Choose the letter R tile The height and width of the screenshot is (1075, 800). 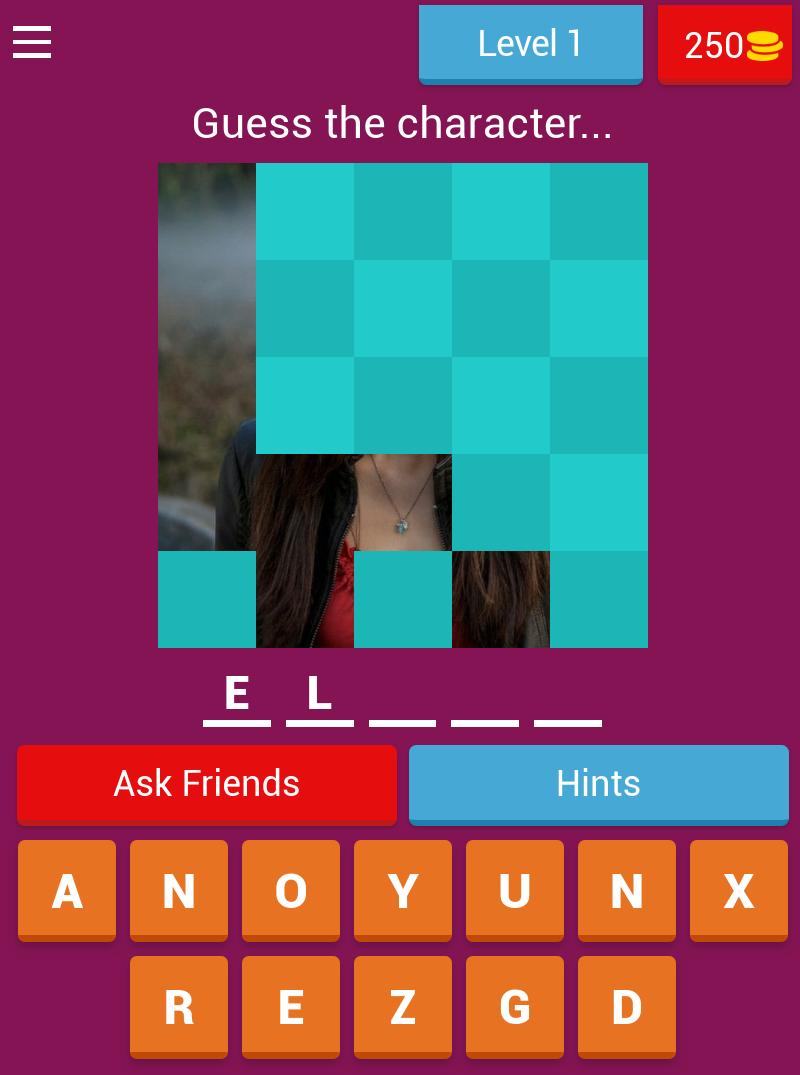point(179,1006)
